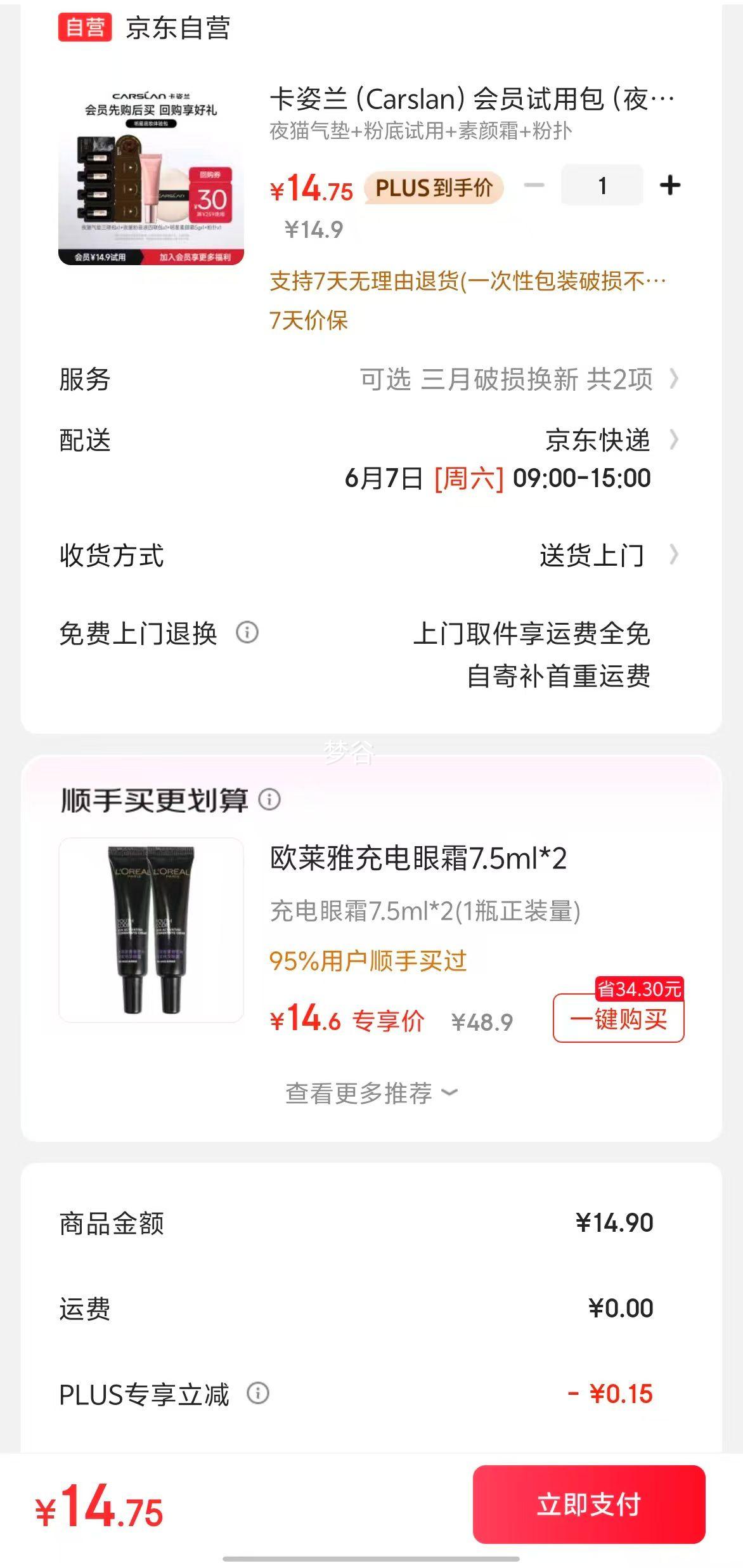
Task: Expand 查看更多推荐
Action: click(371, 1094)
